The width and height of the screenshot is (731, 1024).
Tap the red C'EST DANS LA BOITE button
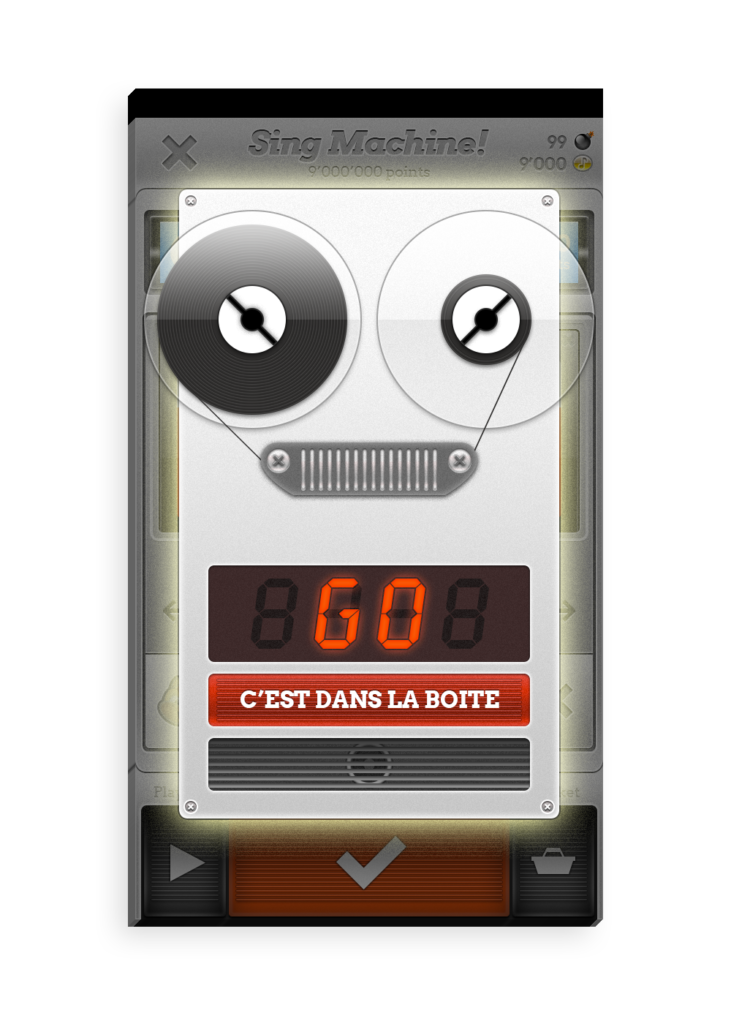(x=369, y=699)
